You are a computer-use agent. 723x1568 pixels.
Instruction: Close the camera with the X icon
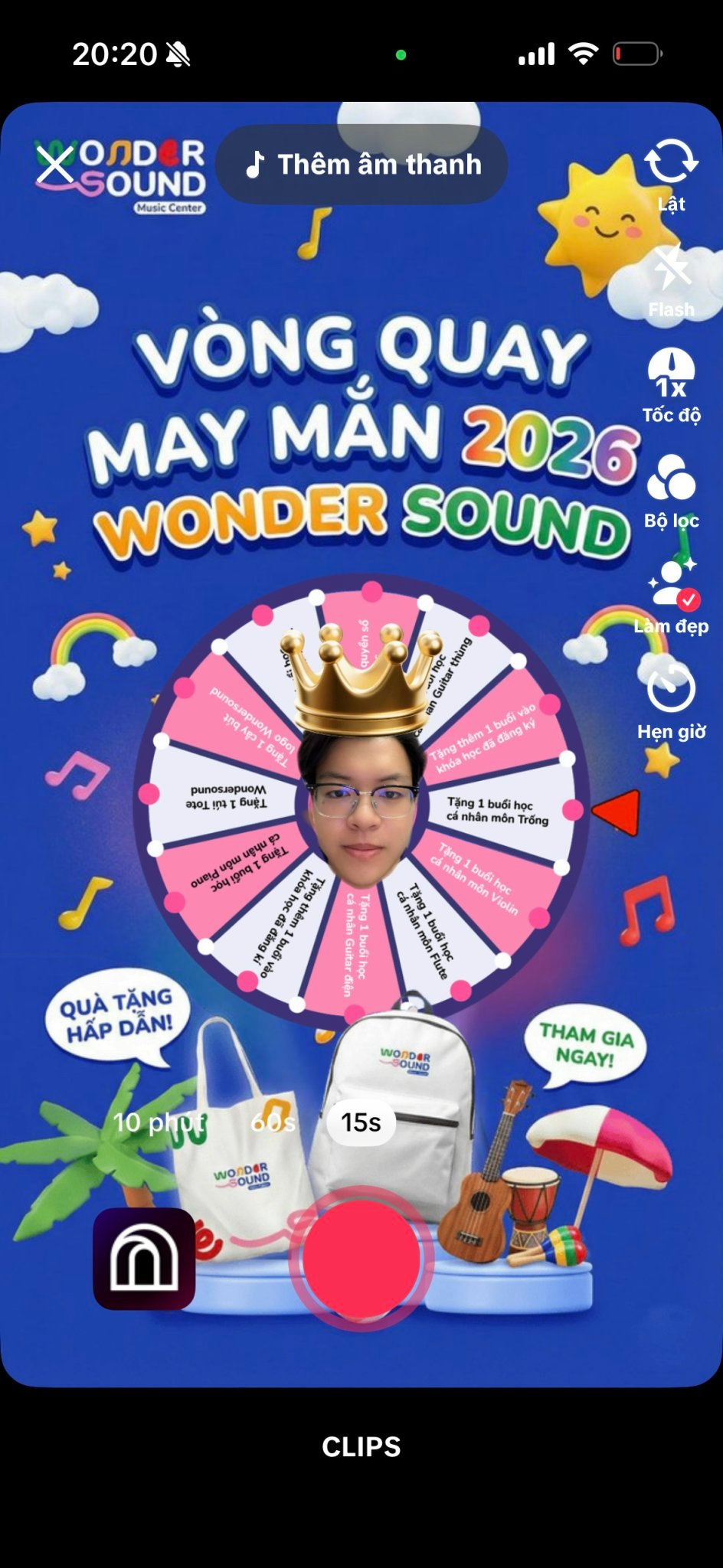tap(55, 167)
